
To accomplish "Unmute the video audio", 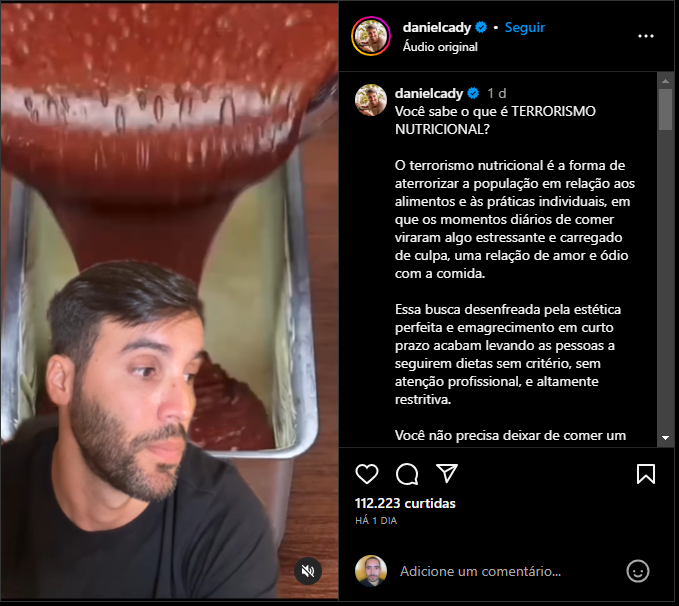I will tap(309, 571).
